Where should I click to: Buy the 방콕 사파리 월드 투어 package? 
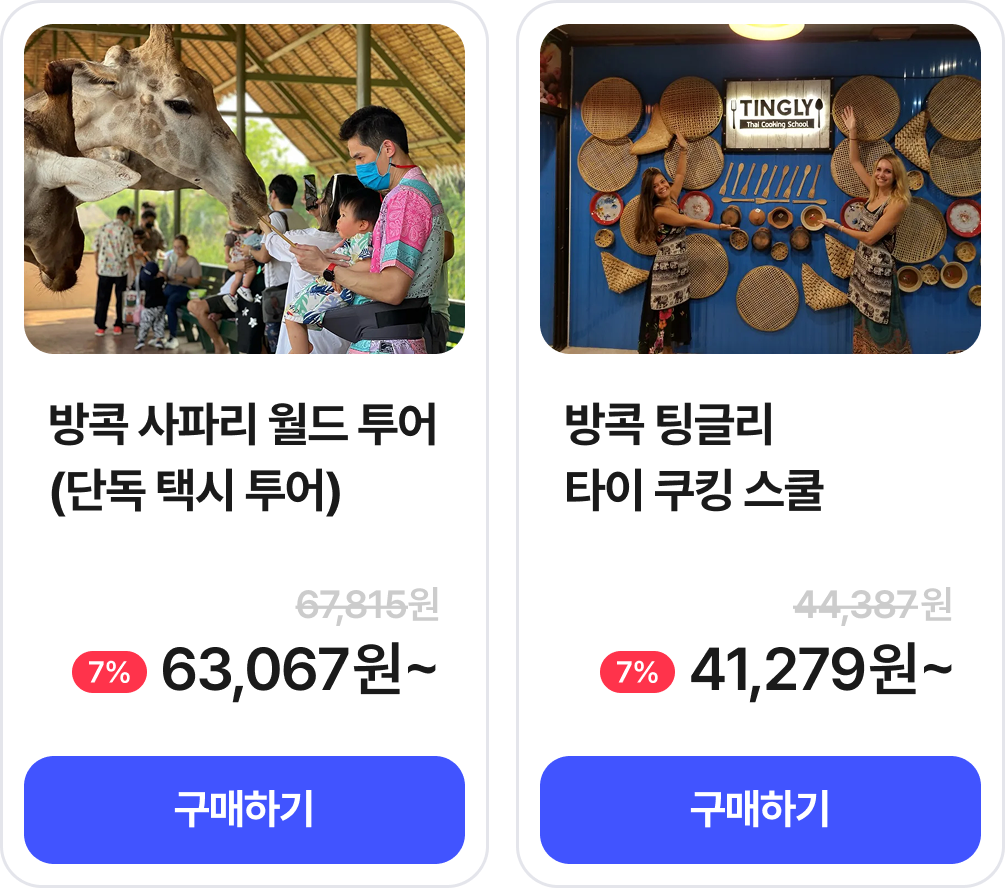point(244,809)
